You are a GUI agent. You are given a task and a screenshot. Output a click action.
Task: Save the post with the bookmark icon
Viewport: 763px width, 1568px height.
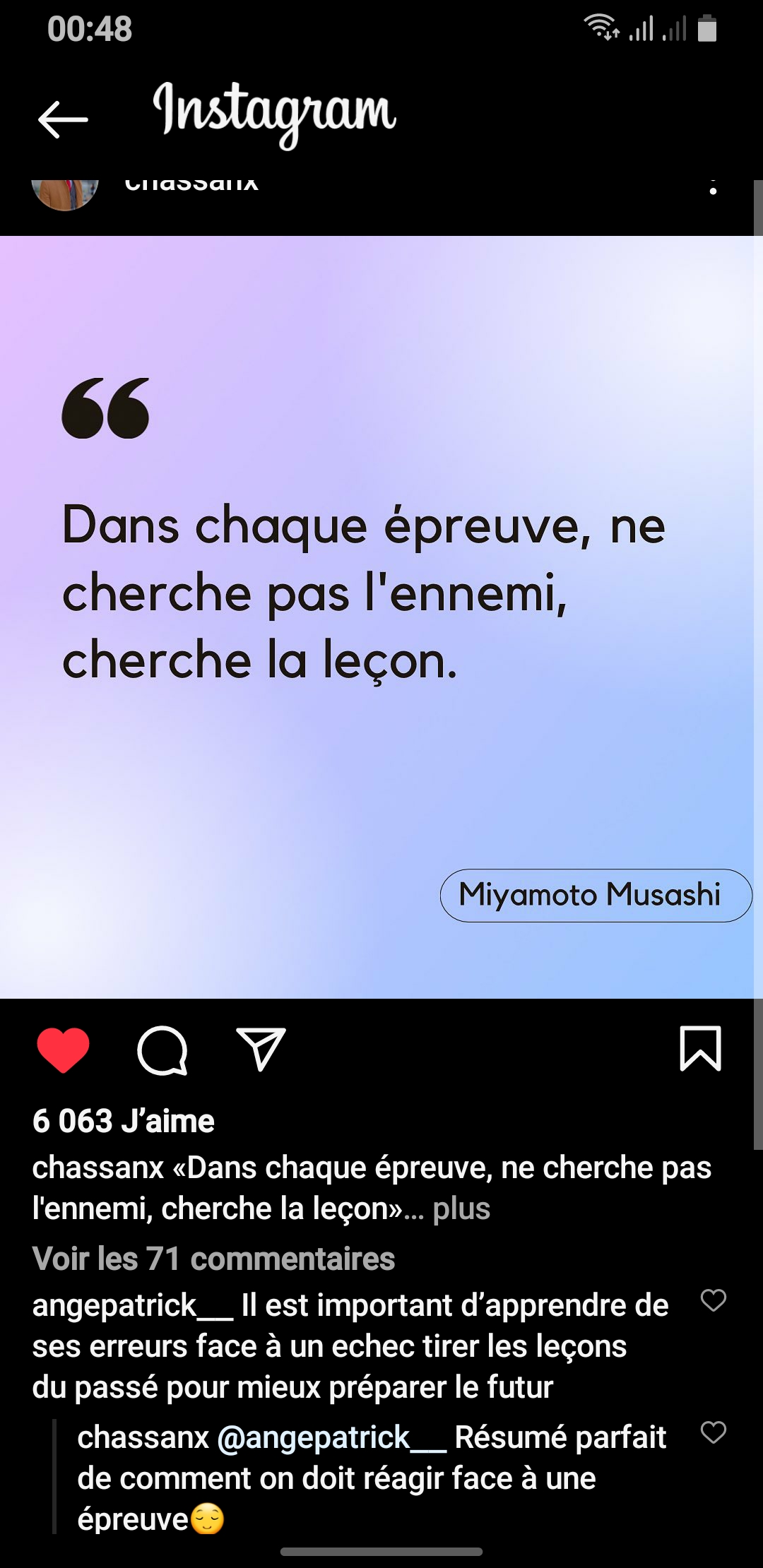700,1049
